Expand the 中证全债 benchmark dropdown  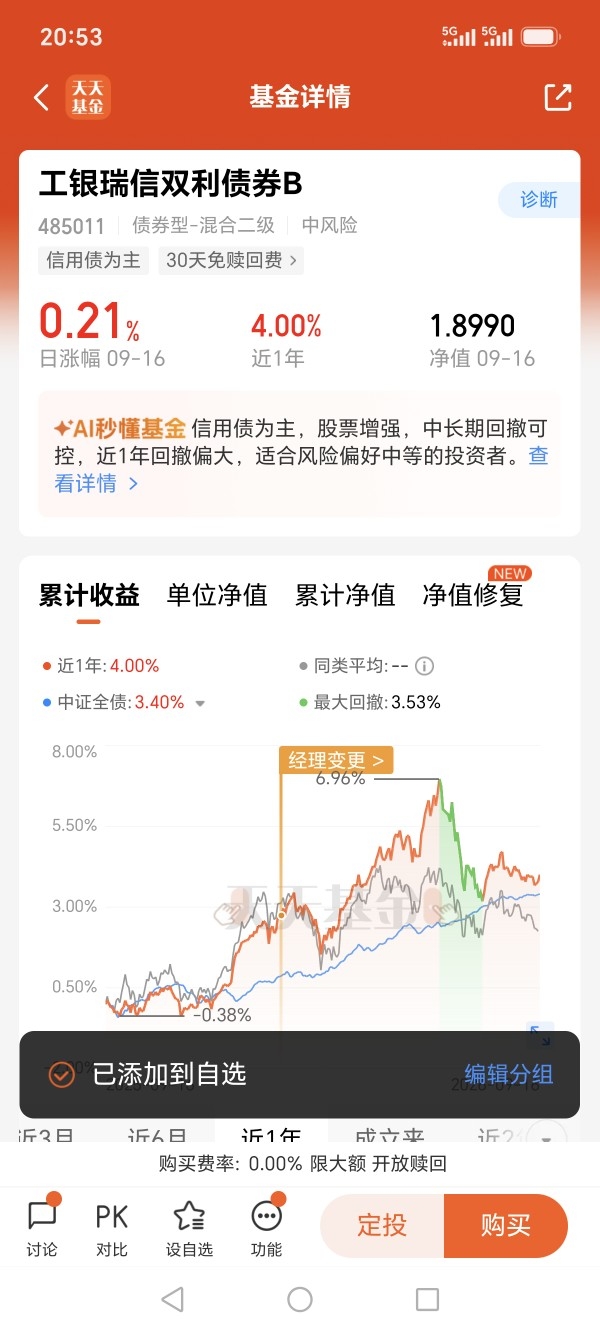(x=200, y=703)
